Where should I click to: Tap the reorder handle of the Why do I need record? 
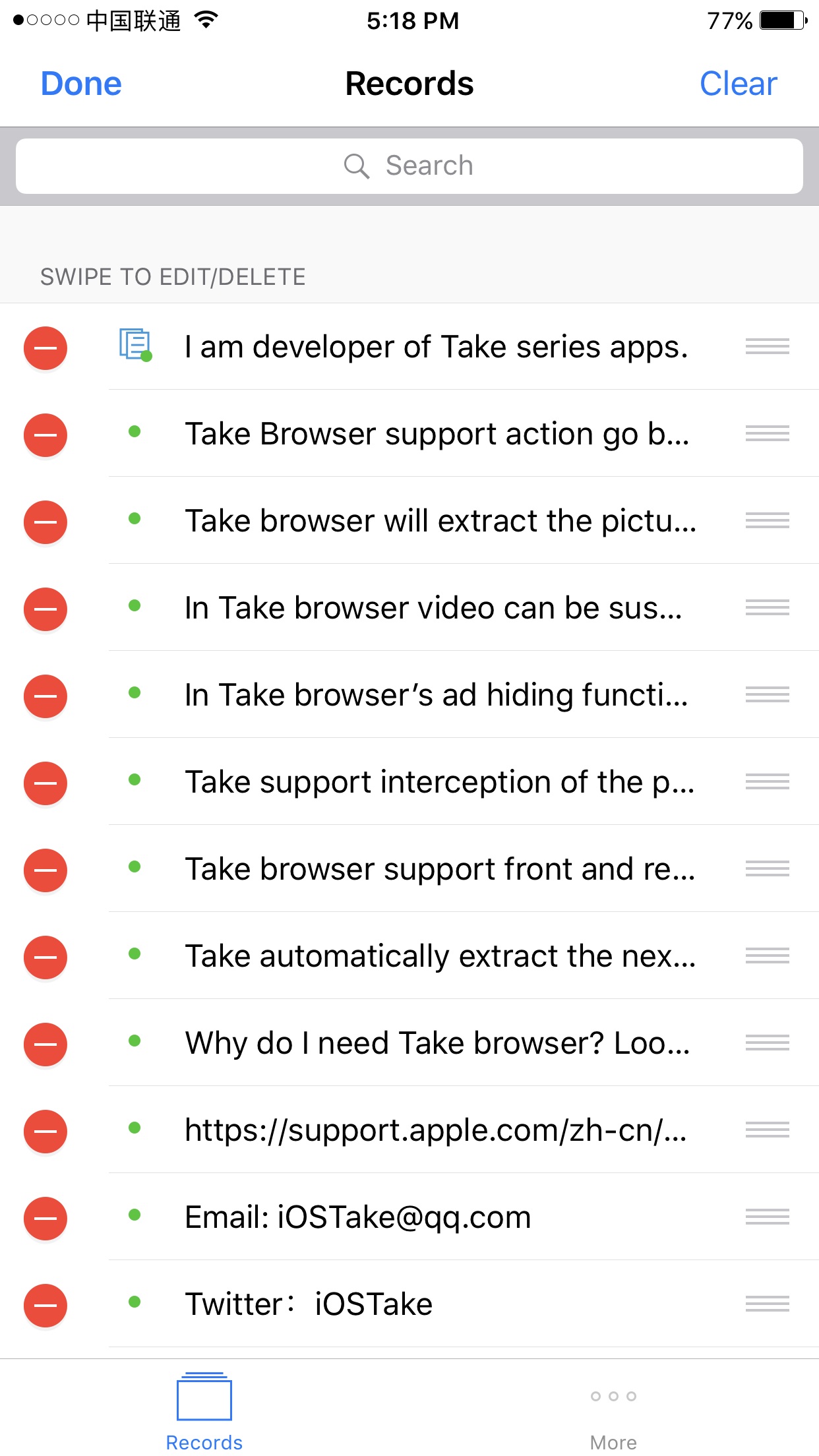click(x=767, y=1043)
